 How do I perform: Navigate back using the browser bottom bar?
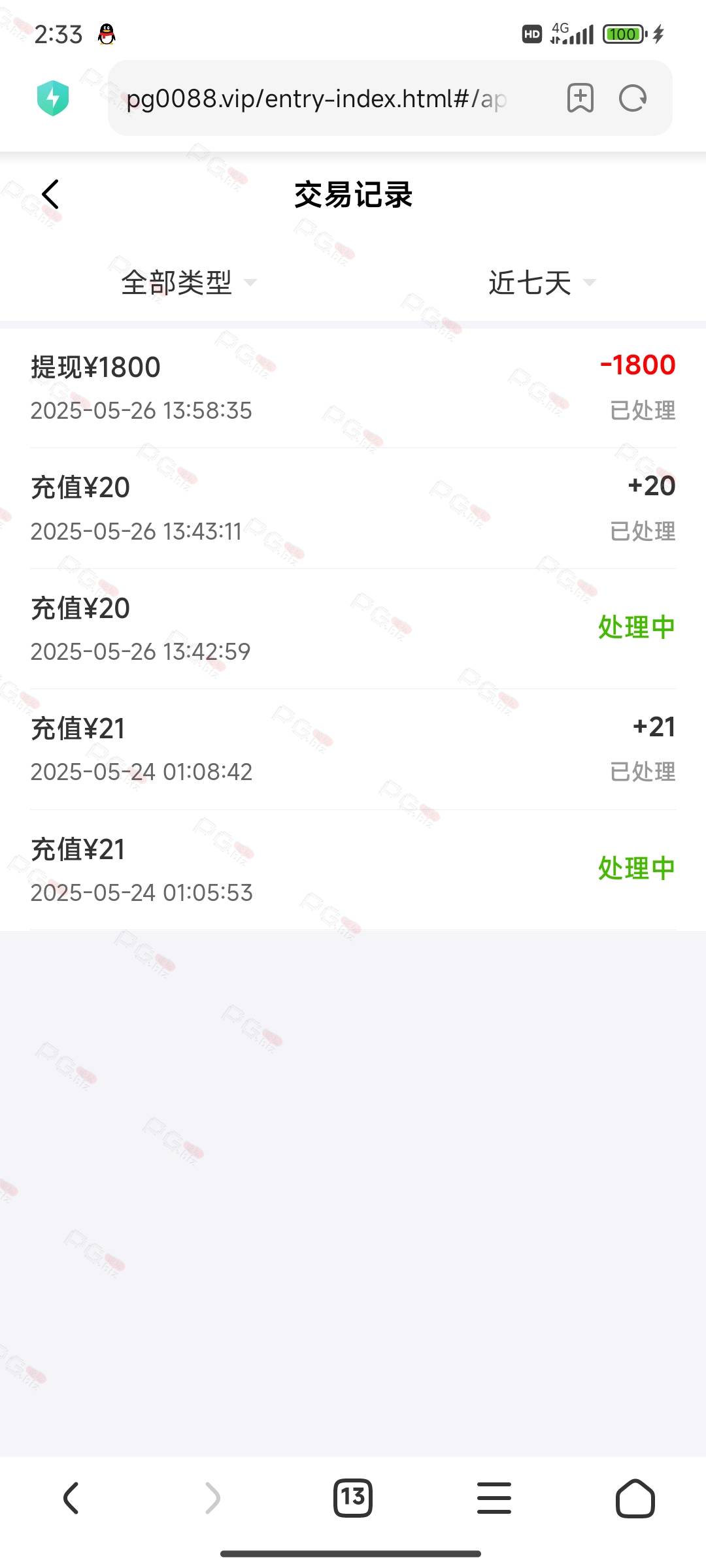[71, 1497]
